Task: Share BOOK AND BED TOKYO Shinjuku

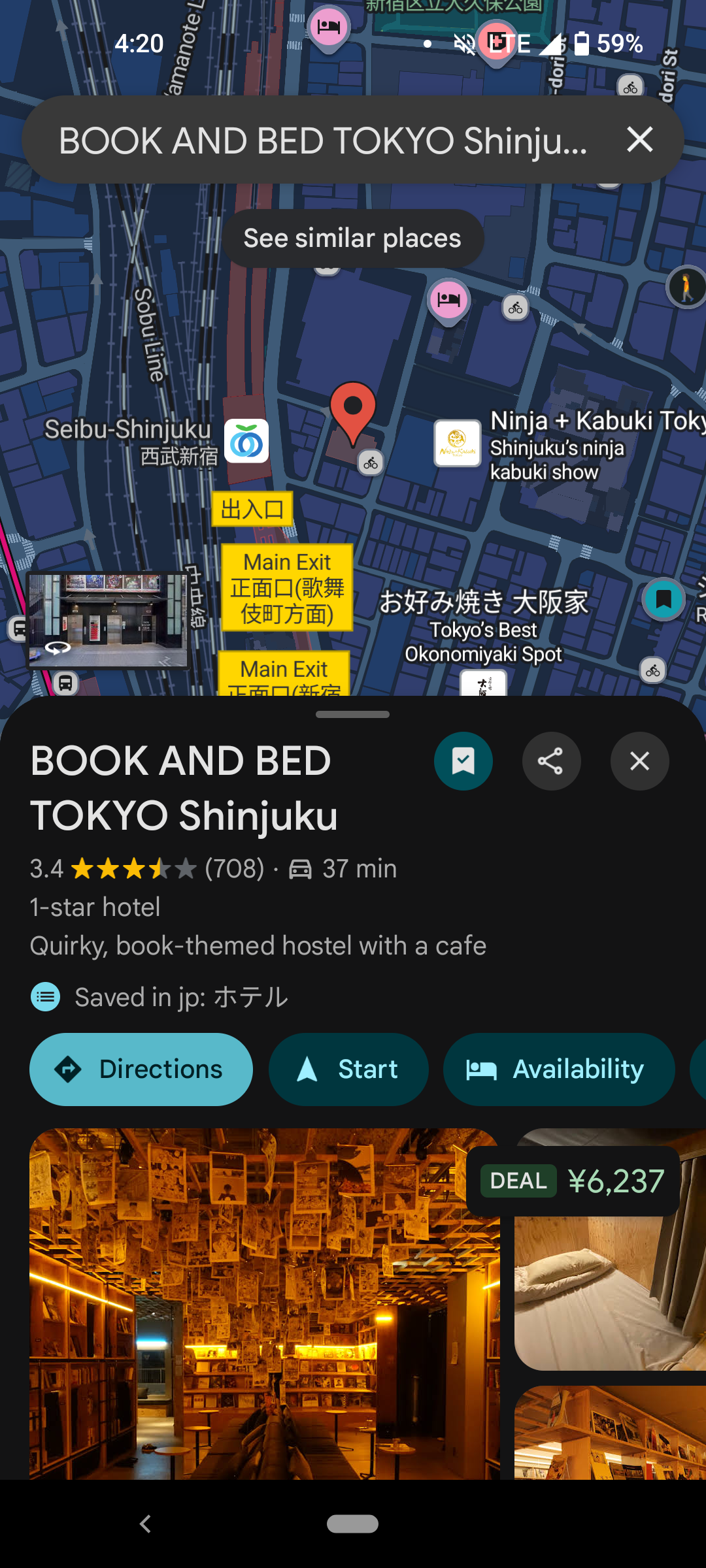Action: [x=550, y=761]
